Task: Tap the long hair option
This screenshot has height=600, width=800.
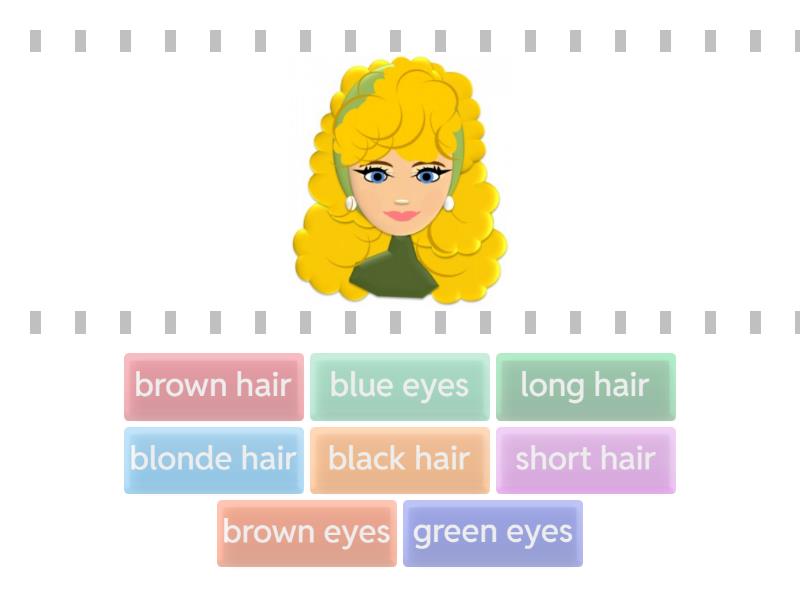Action: (x=585, y=386)
